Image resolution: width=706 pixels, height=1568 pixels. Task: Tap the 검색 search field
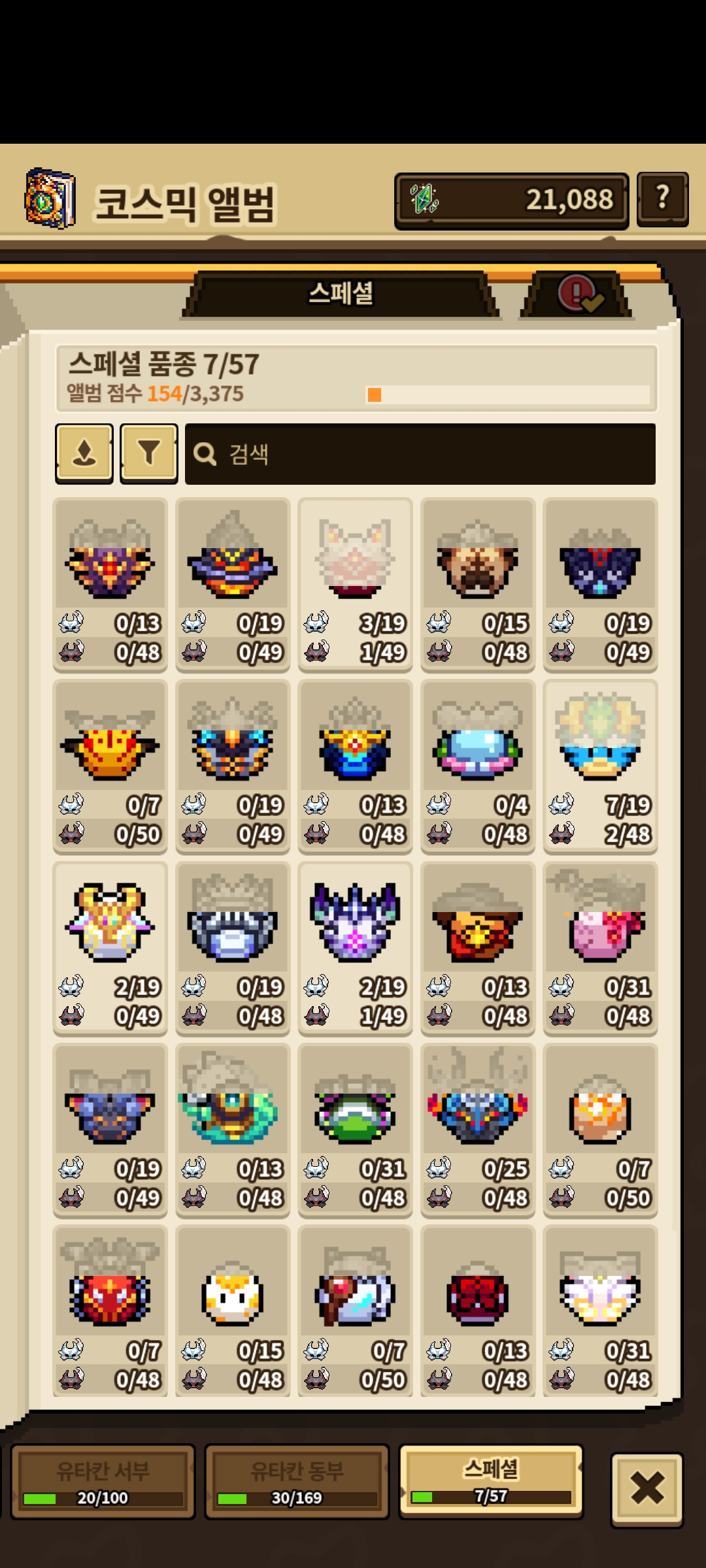click(420, 454)
